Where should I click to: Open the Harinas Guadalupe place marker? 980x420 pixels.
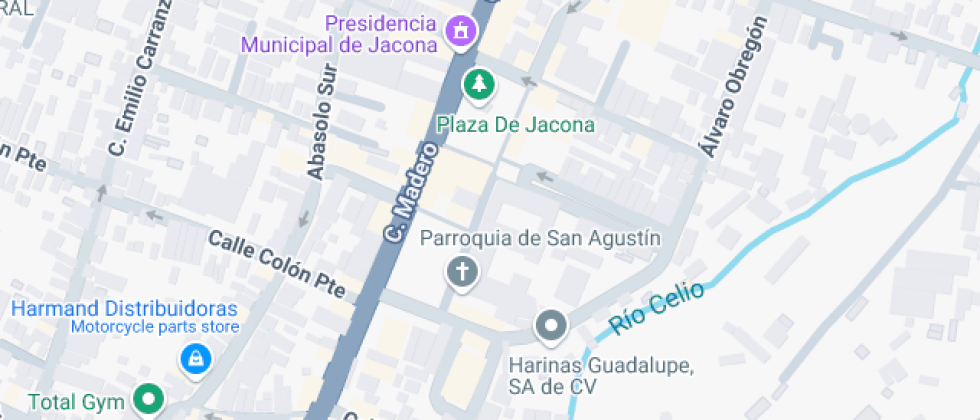[x=551, y=326]
